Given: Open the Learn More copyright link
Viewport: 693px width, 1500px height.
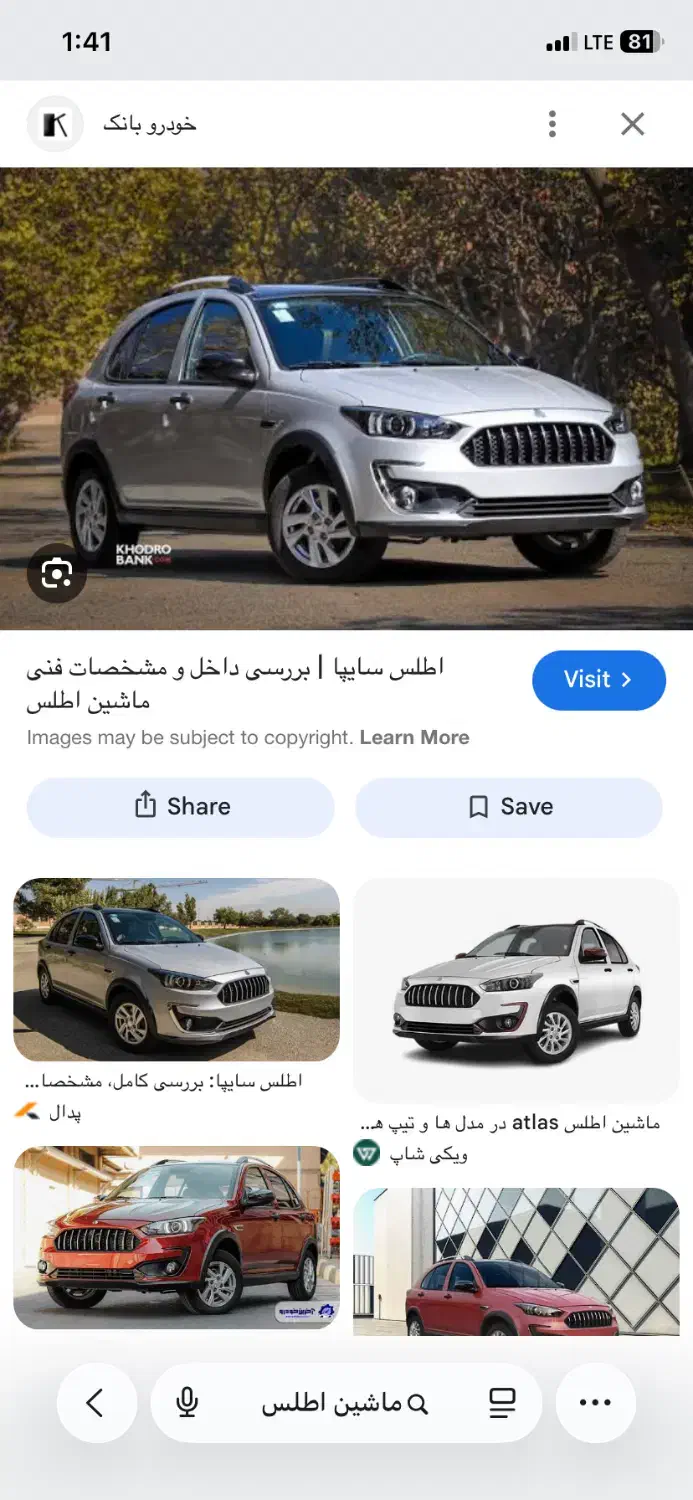Looking at the screenshot, I should (x=414, y=738).
